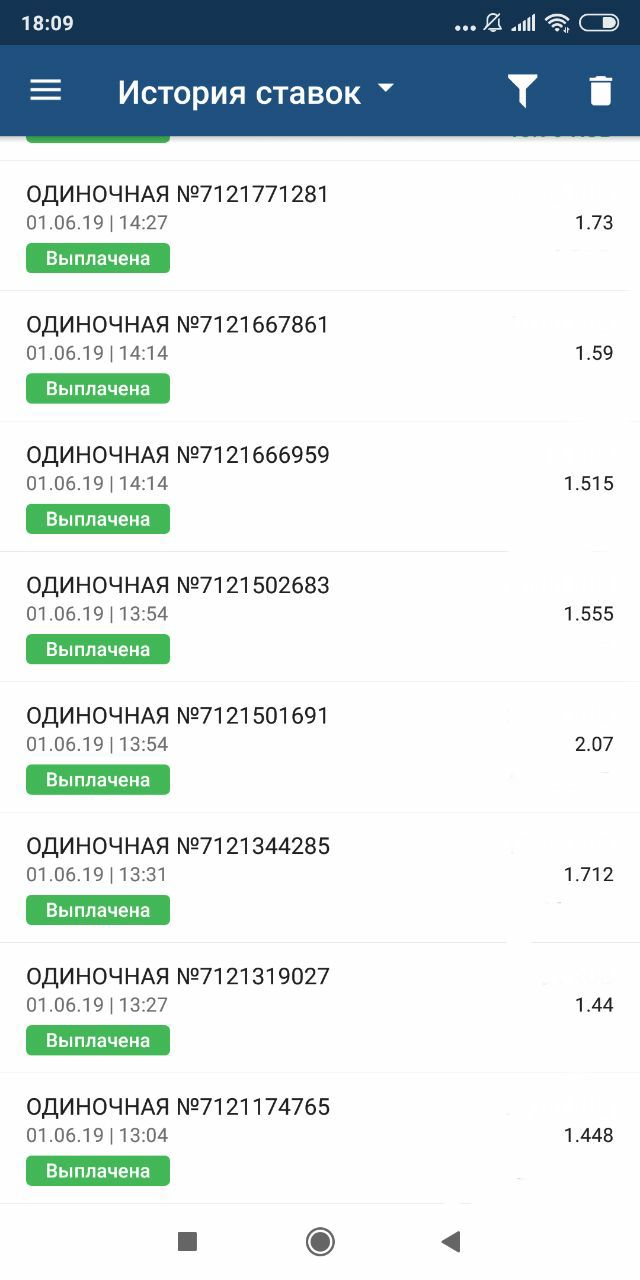The image size is (640, 1280).
Task: View bet №7121319027 details
Action: (320, 1007)
